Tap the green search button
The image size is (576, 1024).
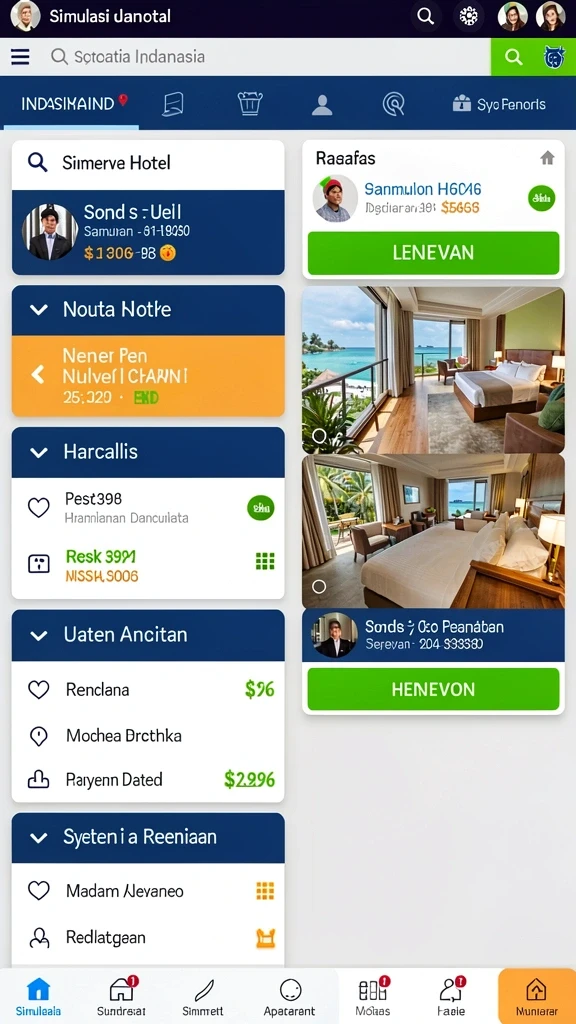(x=514, y=57)
